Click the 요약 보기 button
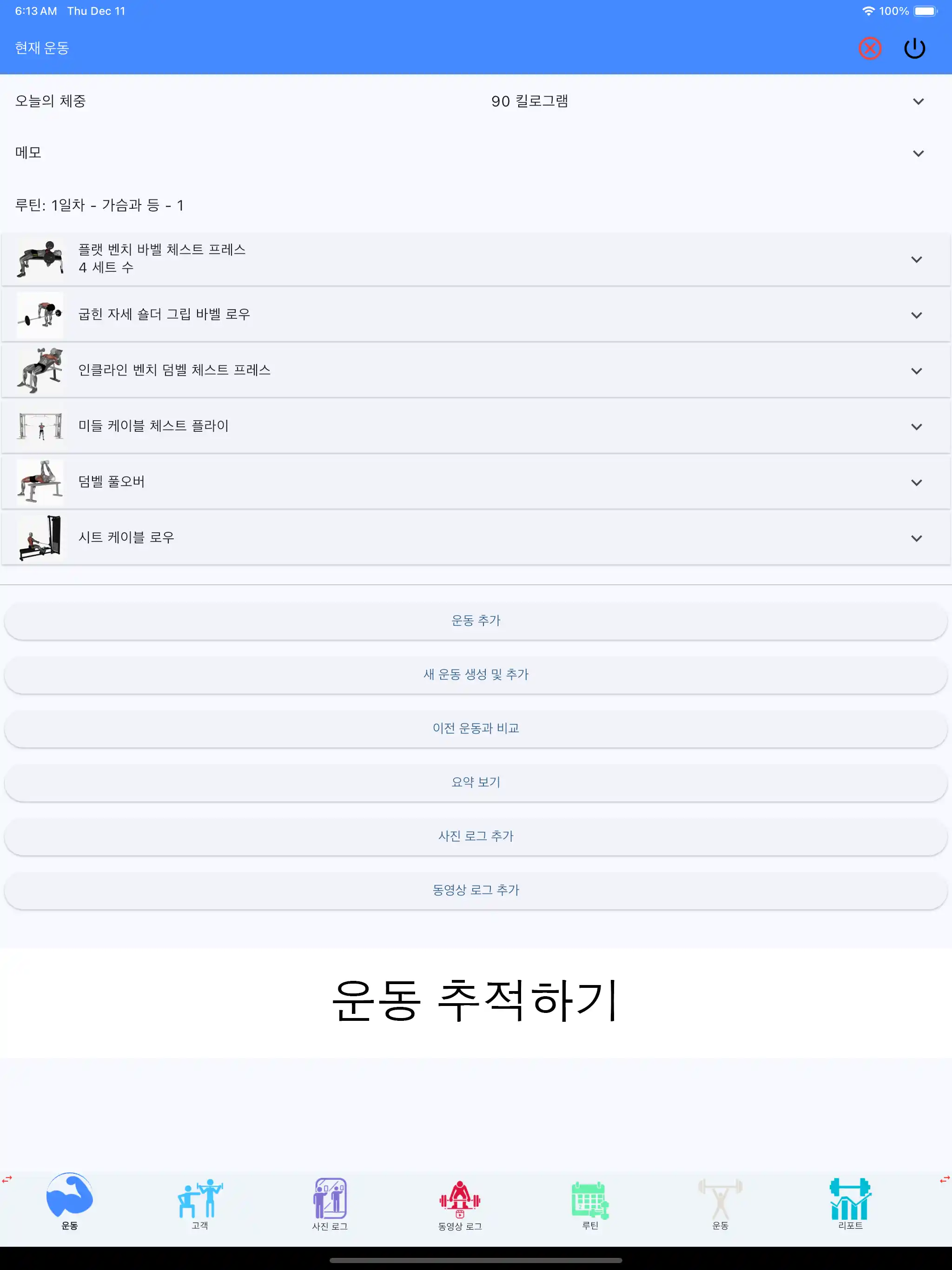 tap(476, 782)
